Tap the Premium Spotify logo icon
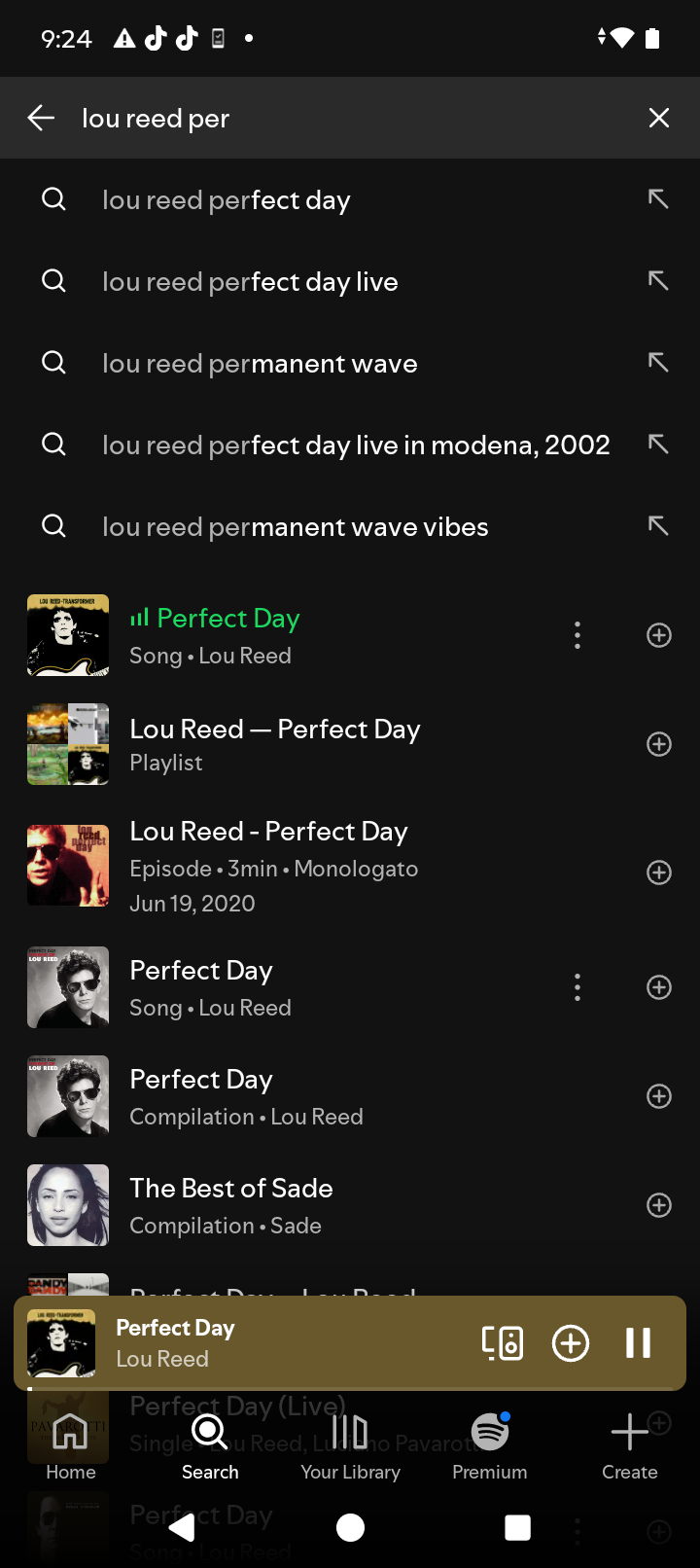 pos(489,1431)
